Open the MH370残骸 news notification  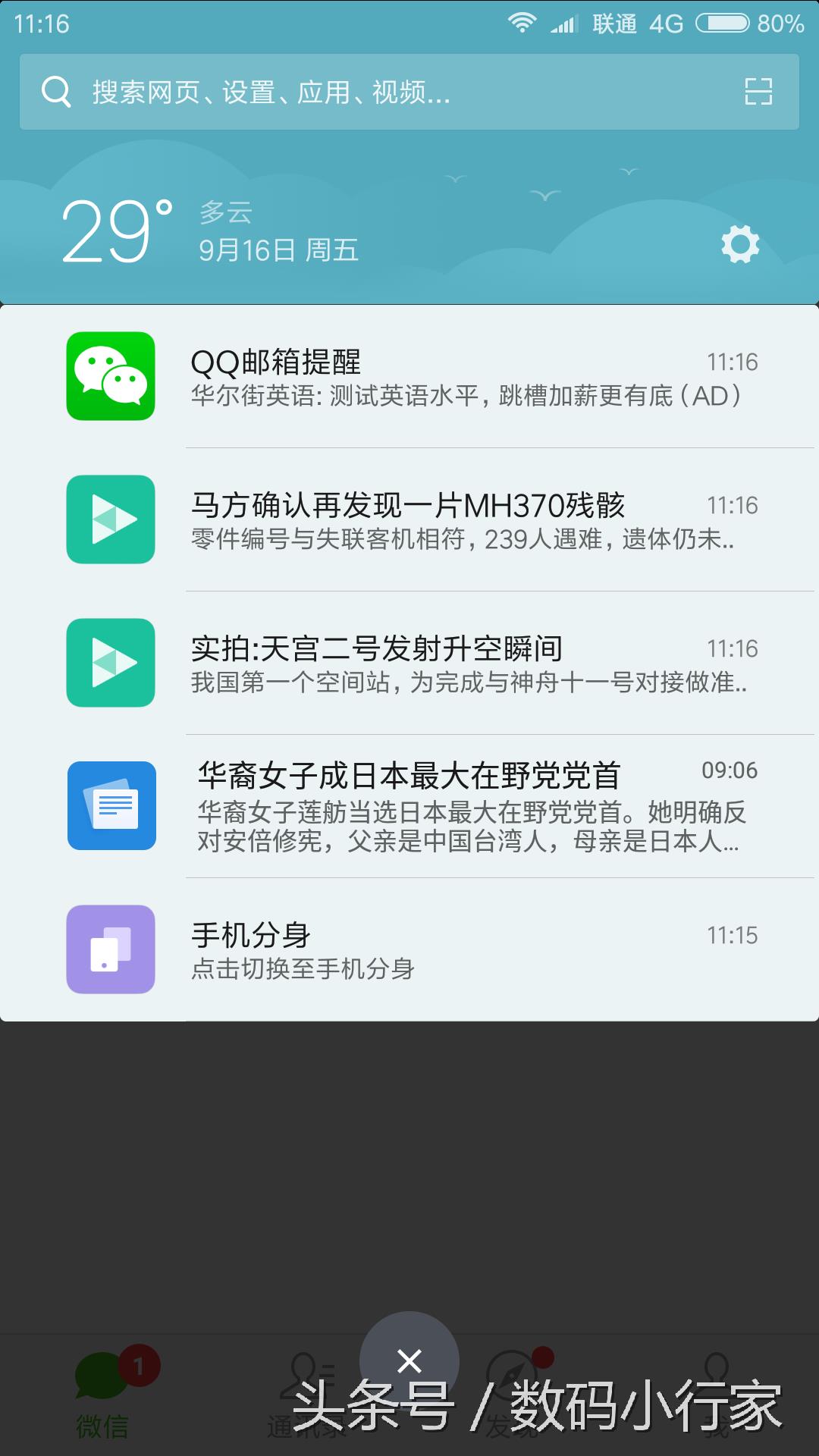409,520
